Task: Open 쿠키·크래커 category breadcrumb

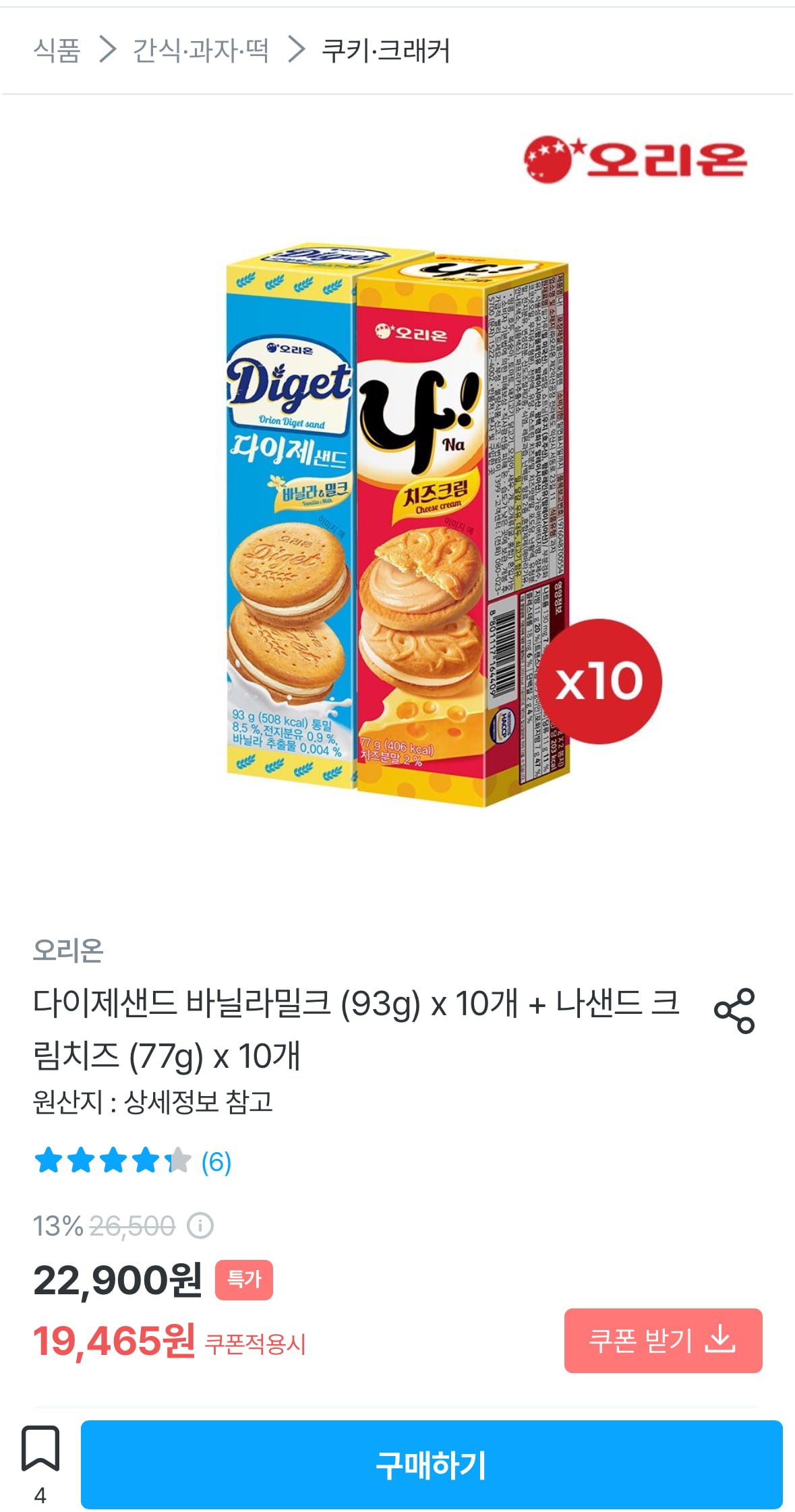Action: pyautogui.click(x=386, y=50)
